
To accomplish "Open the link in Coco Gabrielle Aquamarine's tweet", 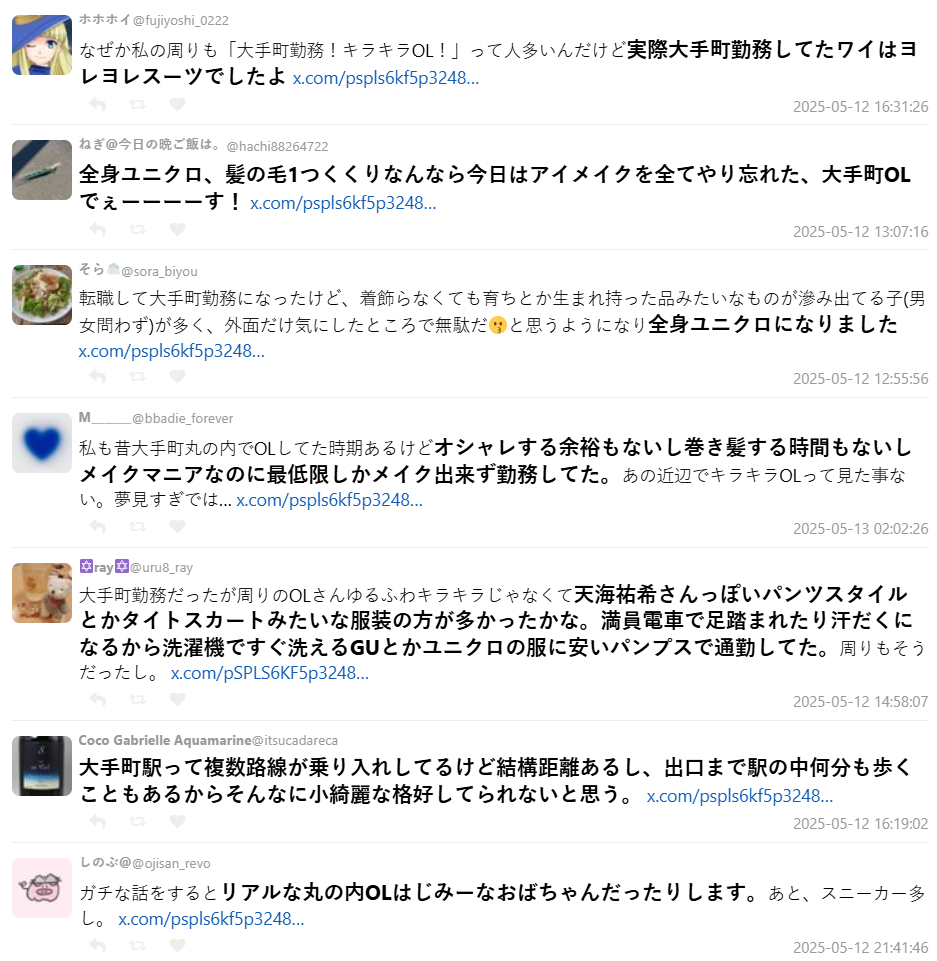I will tap(739, 796).
